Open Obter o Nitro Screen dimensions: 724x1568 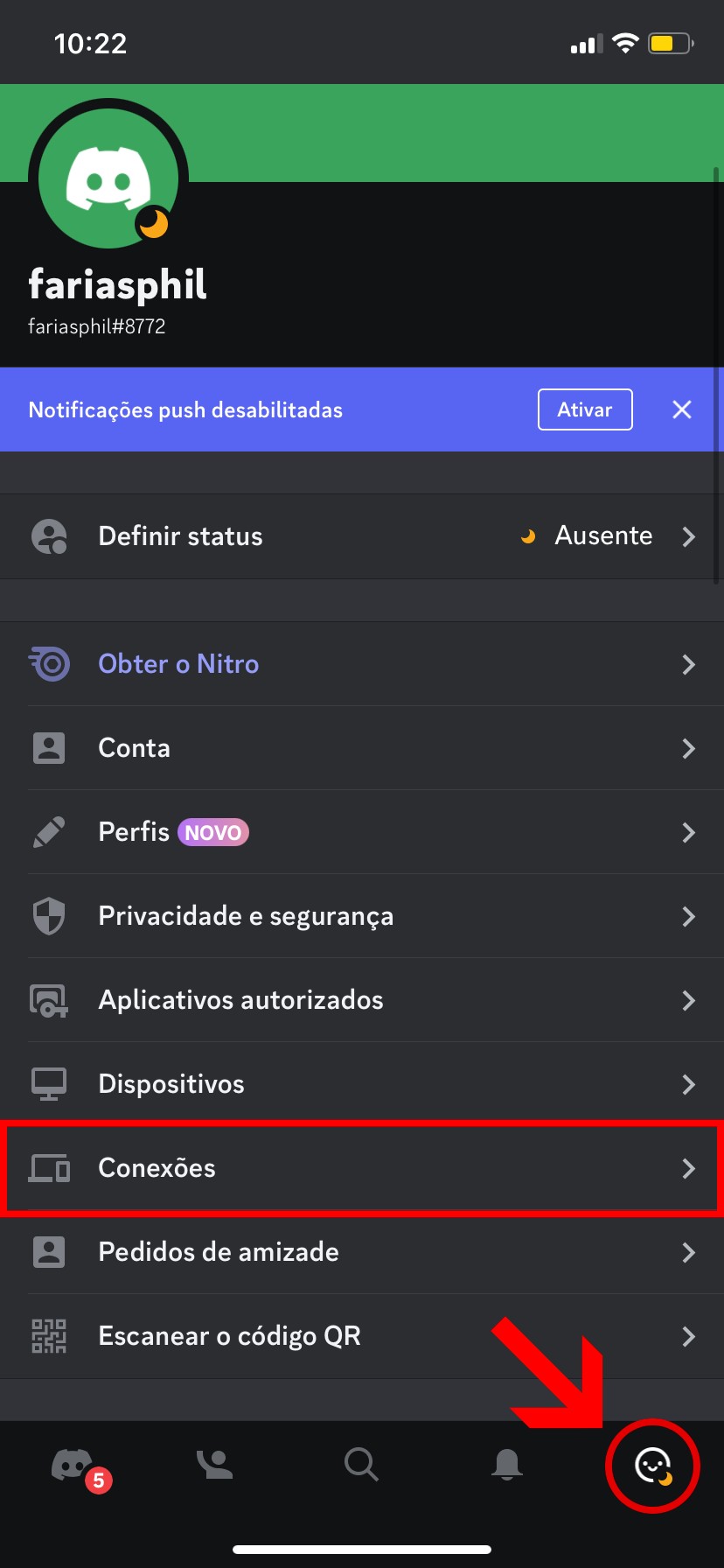[x=362, y=664]
